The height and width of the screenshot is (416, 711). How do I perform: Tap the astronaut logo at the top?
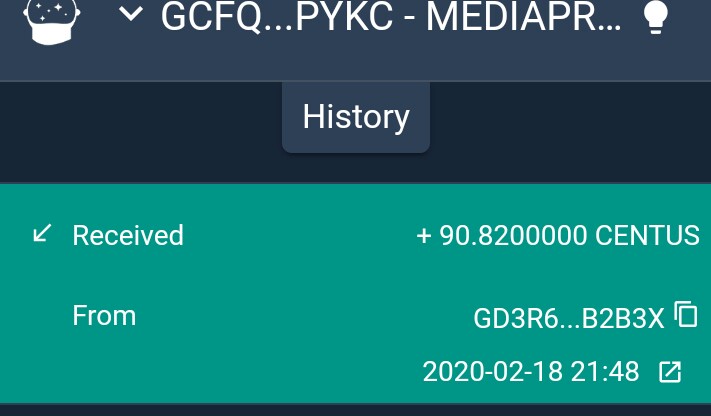[x=51, y=18]
